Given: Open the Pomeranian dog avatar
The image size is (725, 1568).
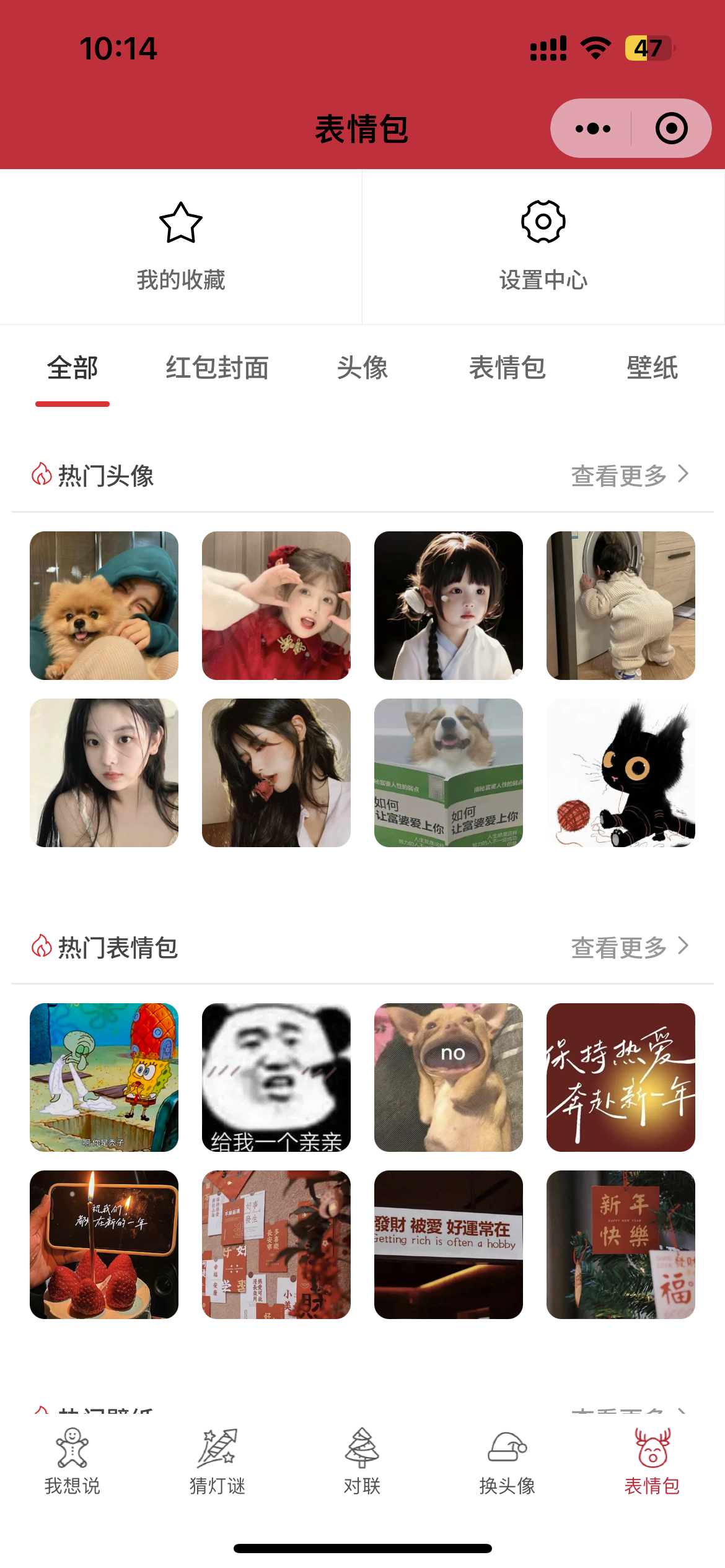Looking at the screenshot, I should tap(104, 606).
